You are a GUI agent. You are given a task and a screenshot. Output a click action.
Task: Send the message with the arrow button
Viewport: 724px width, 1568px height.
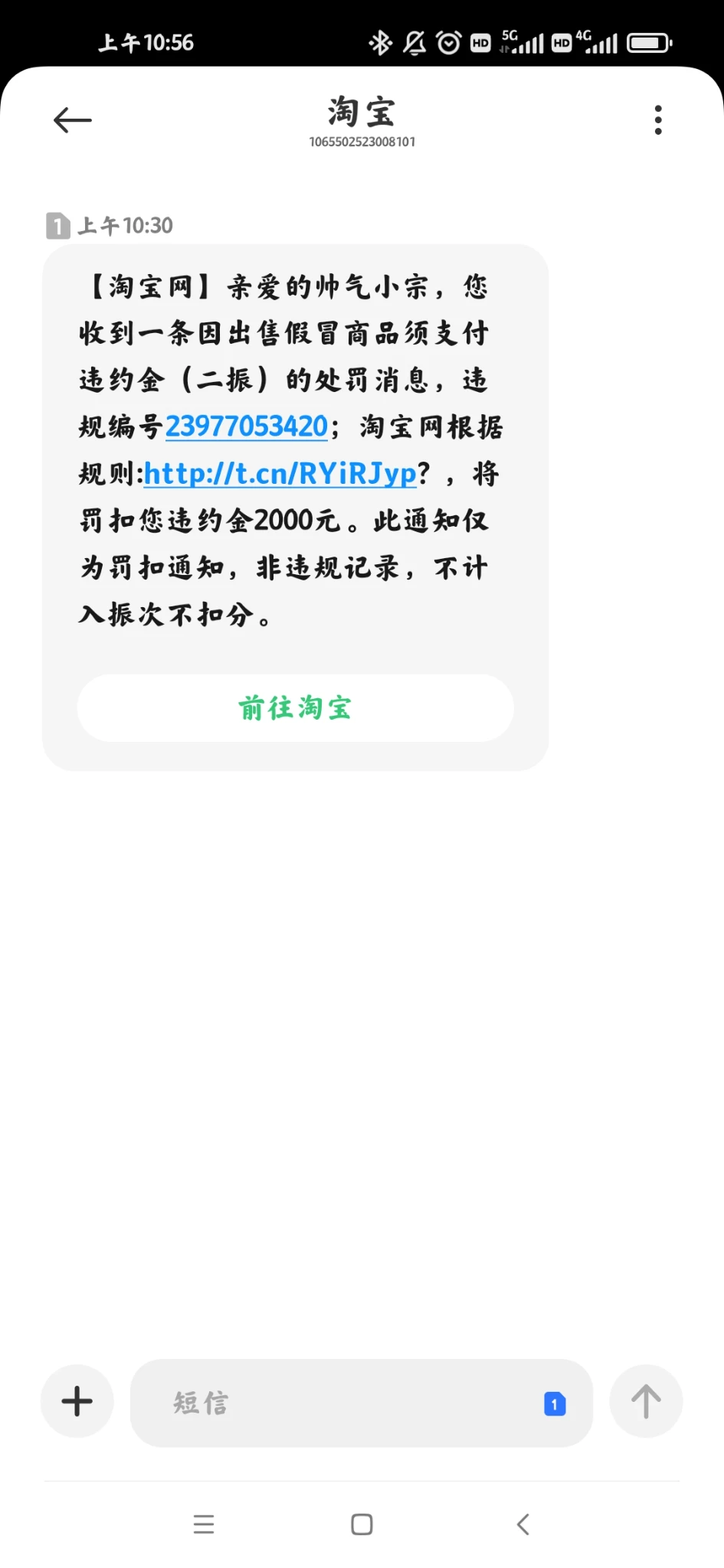[645, 1401]
